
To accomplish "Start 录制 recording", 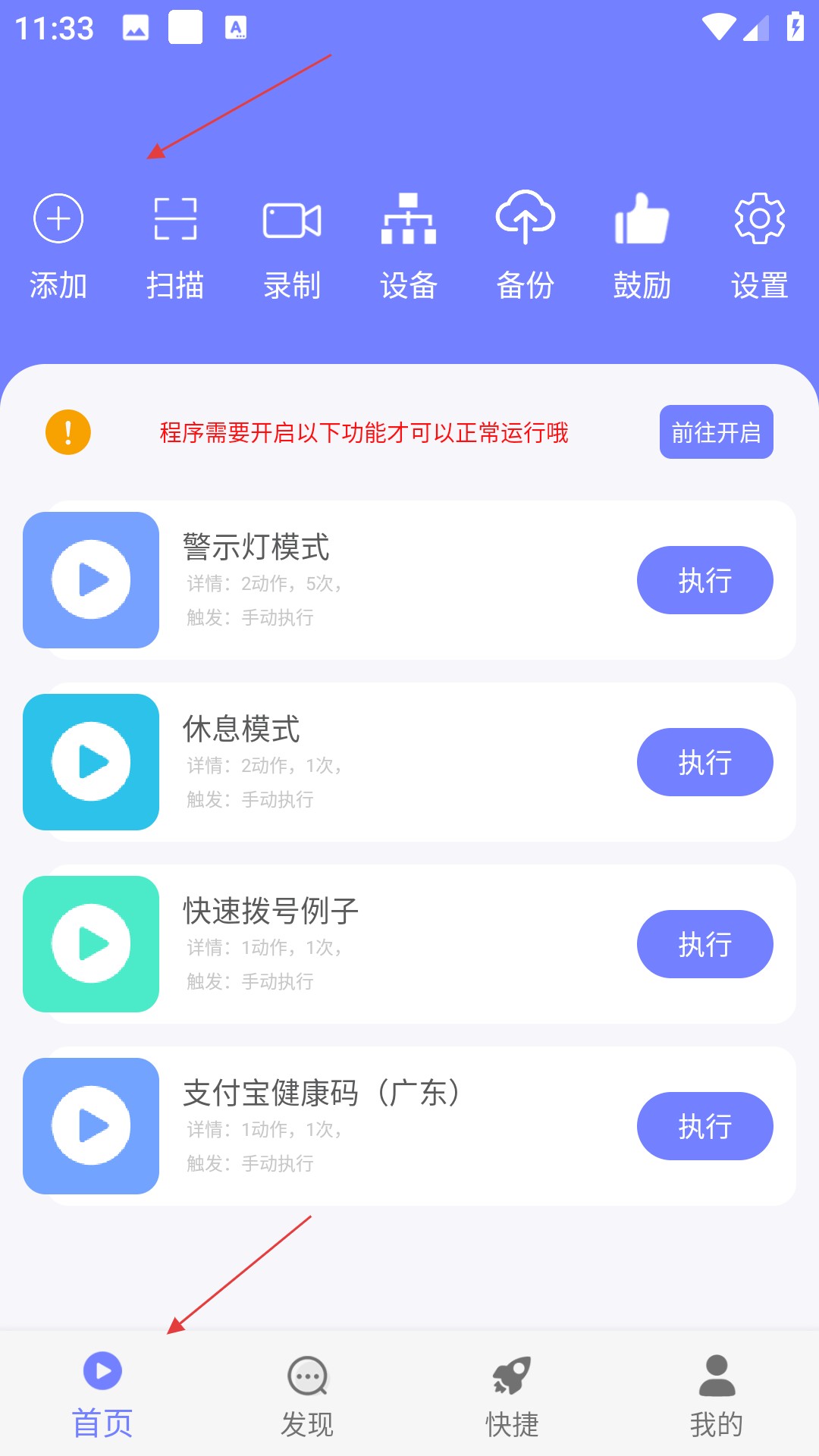I will click(x=292, y=244).
